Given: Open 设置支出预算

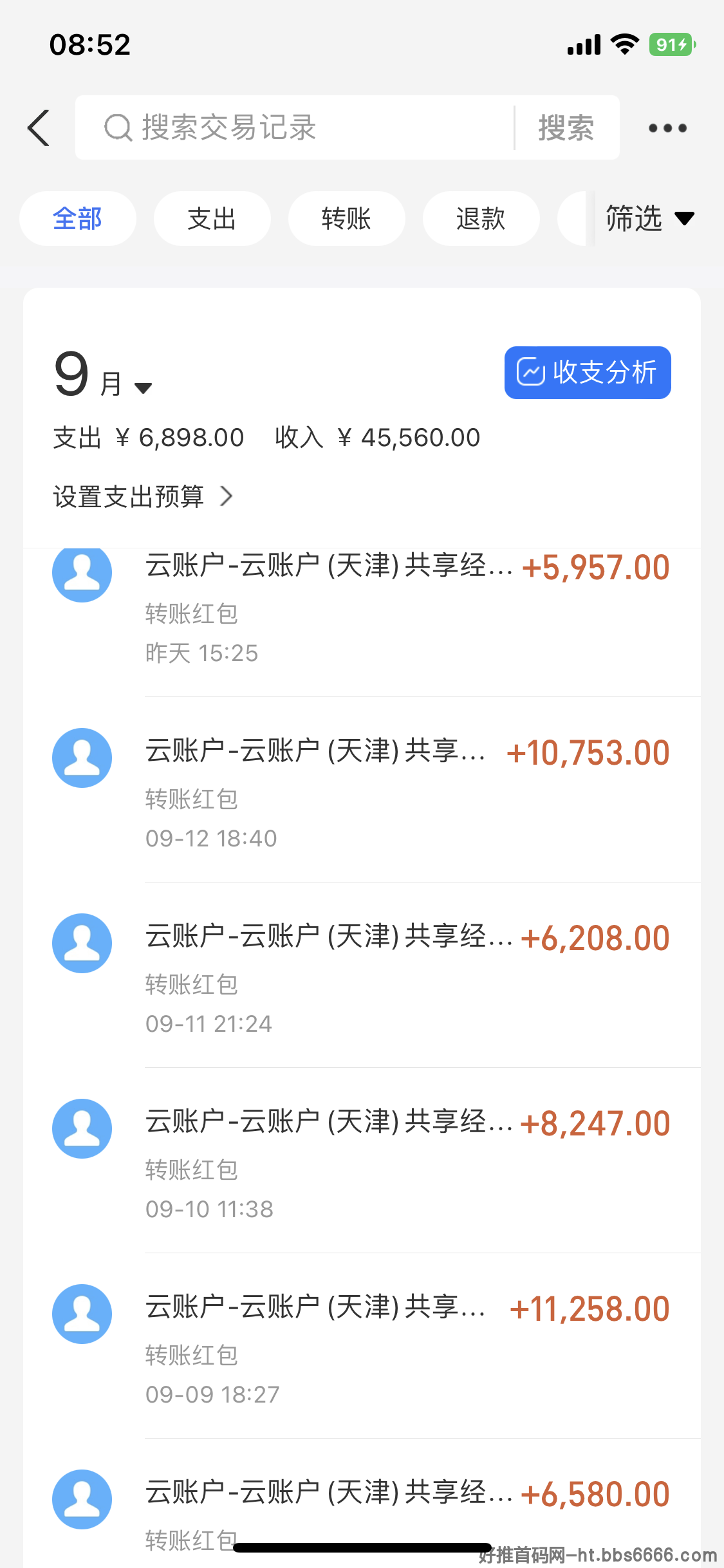Looking at the screenshot, I should 143,496.
